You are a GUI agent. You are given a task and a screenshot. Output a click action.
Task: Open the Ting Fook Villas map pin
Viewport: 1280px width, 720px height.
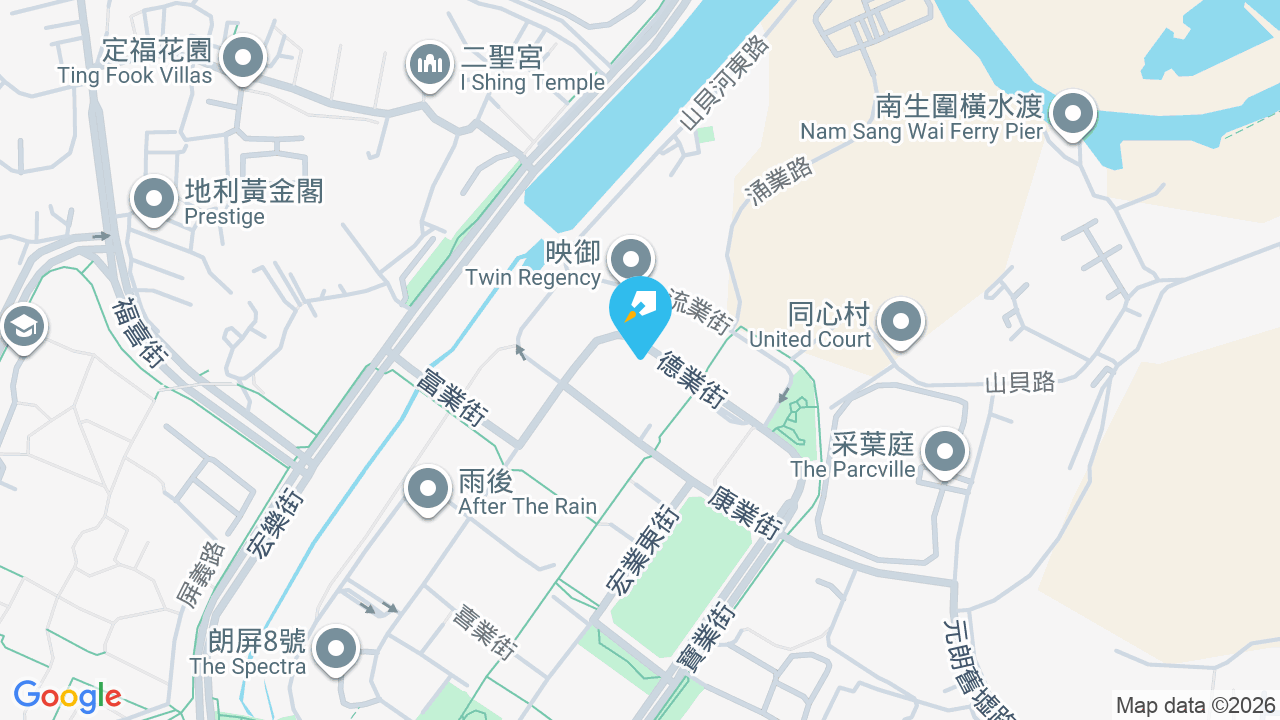(x=242, y=59)
